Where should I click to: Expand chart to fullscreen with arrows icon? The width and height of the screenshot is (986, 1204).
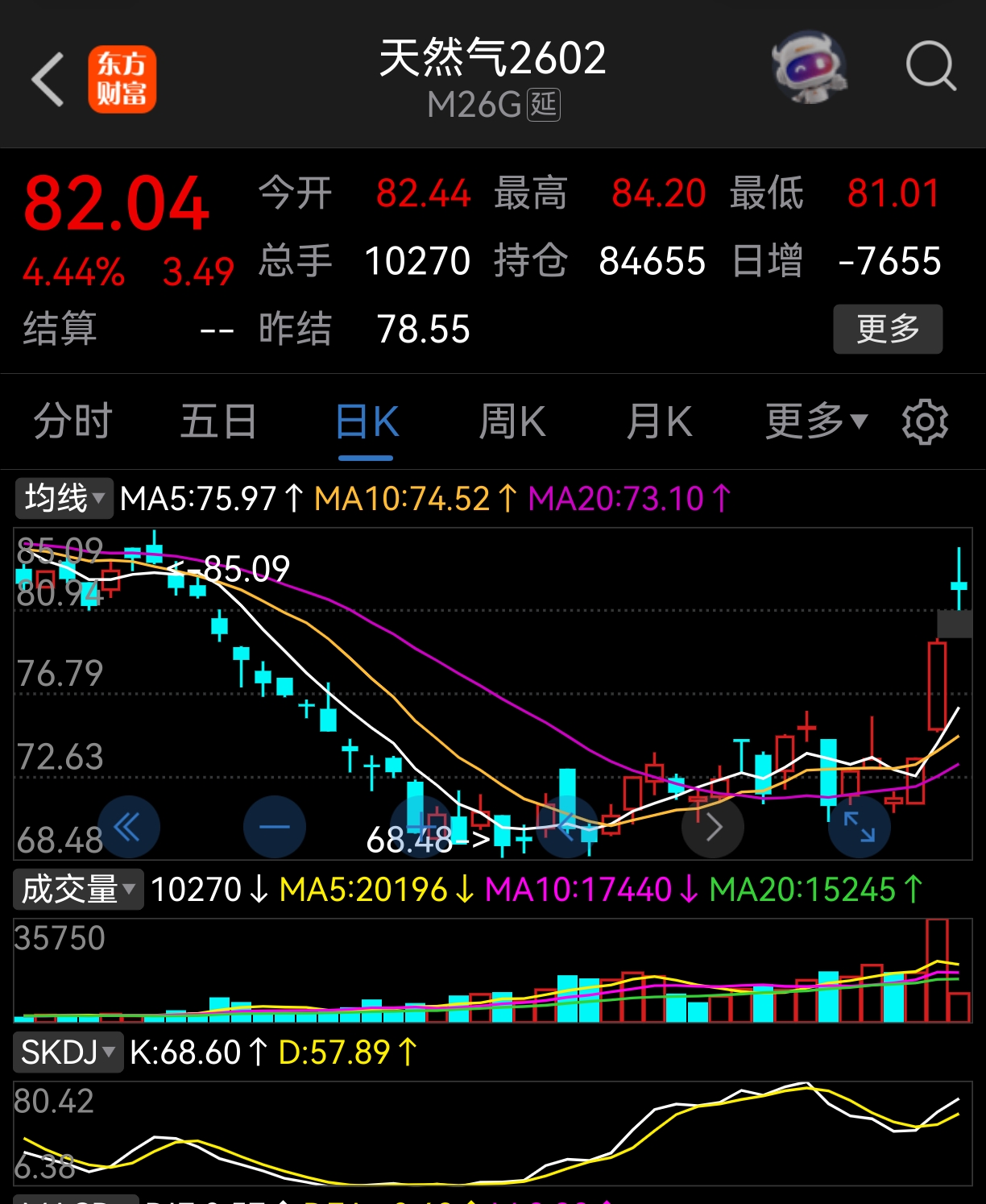click(x=859, y=827)
